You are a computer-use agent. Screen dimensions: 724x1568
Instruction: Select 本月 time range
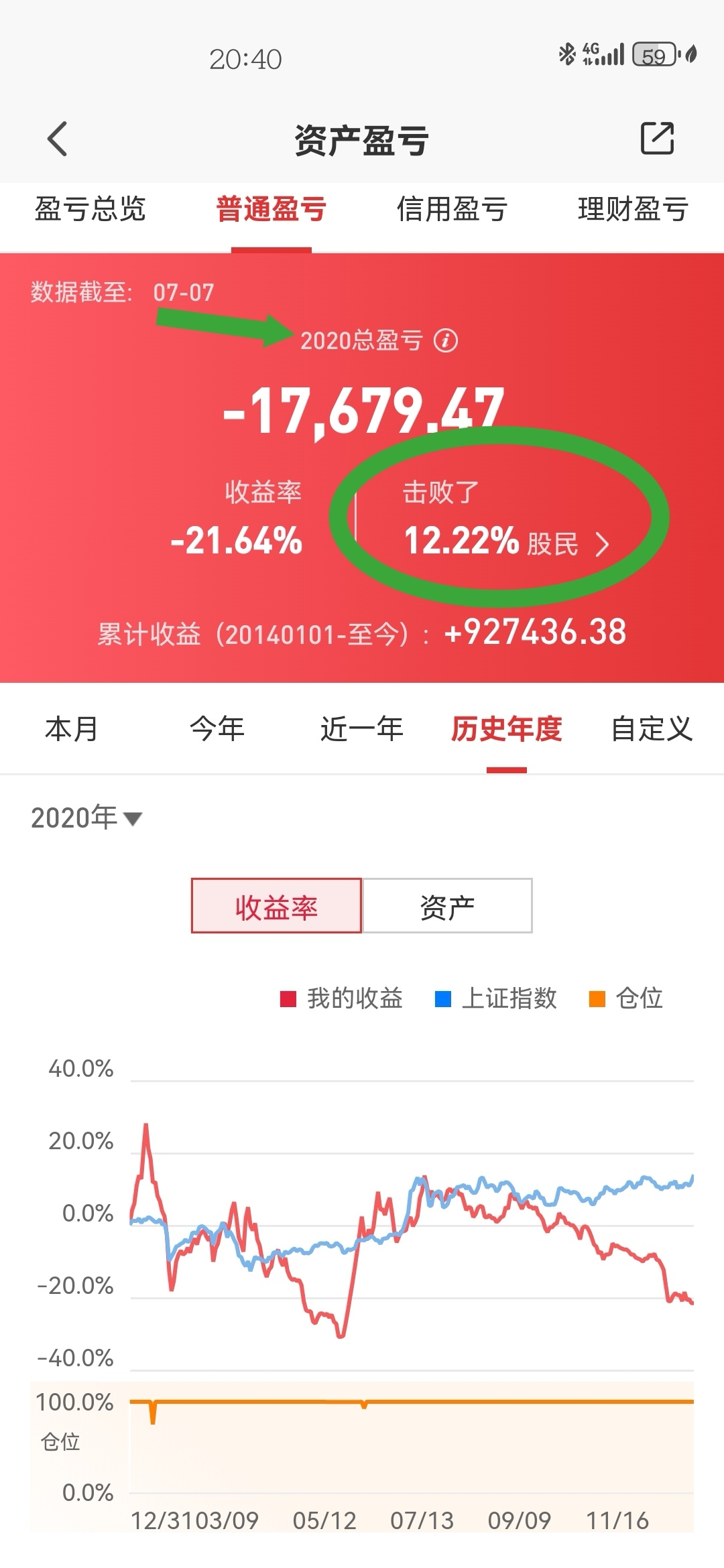[x=72, y=729]
